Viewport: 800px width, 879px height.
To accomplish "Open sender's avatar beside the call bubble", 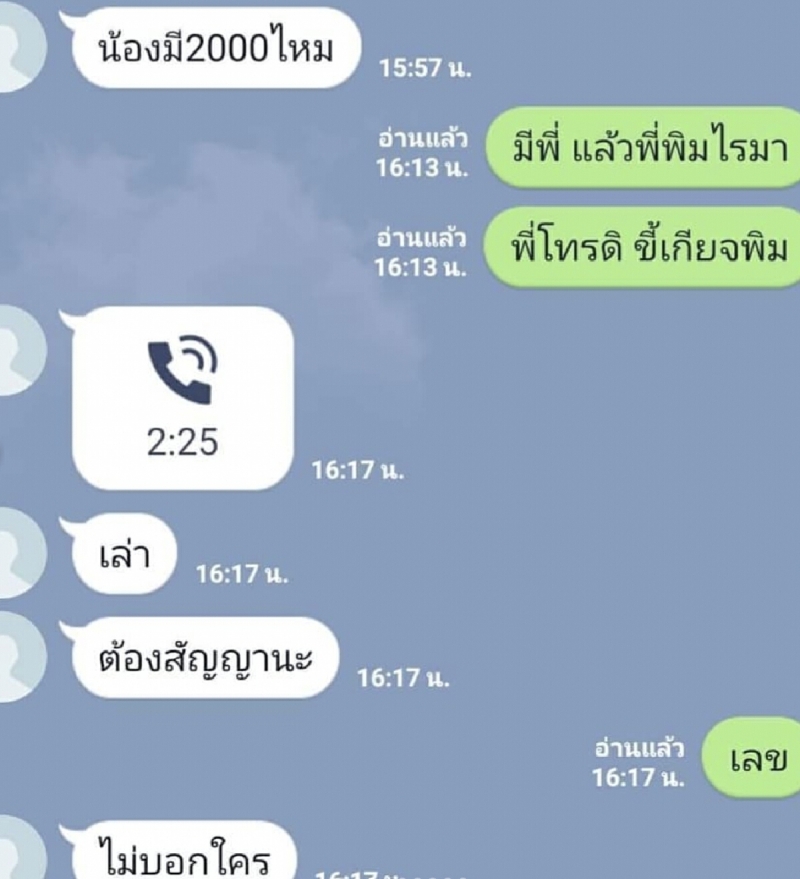I will click(18, 350).
